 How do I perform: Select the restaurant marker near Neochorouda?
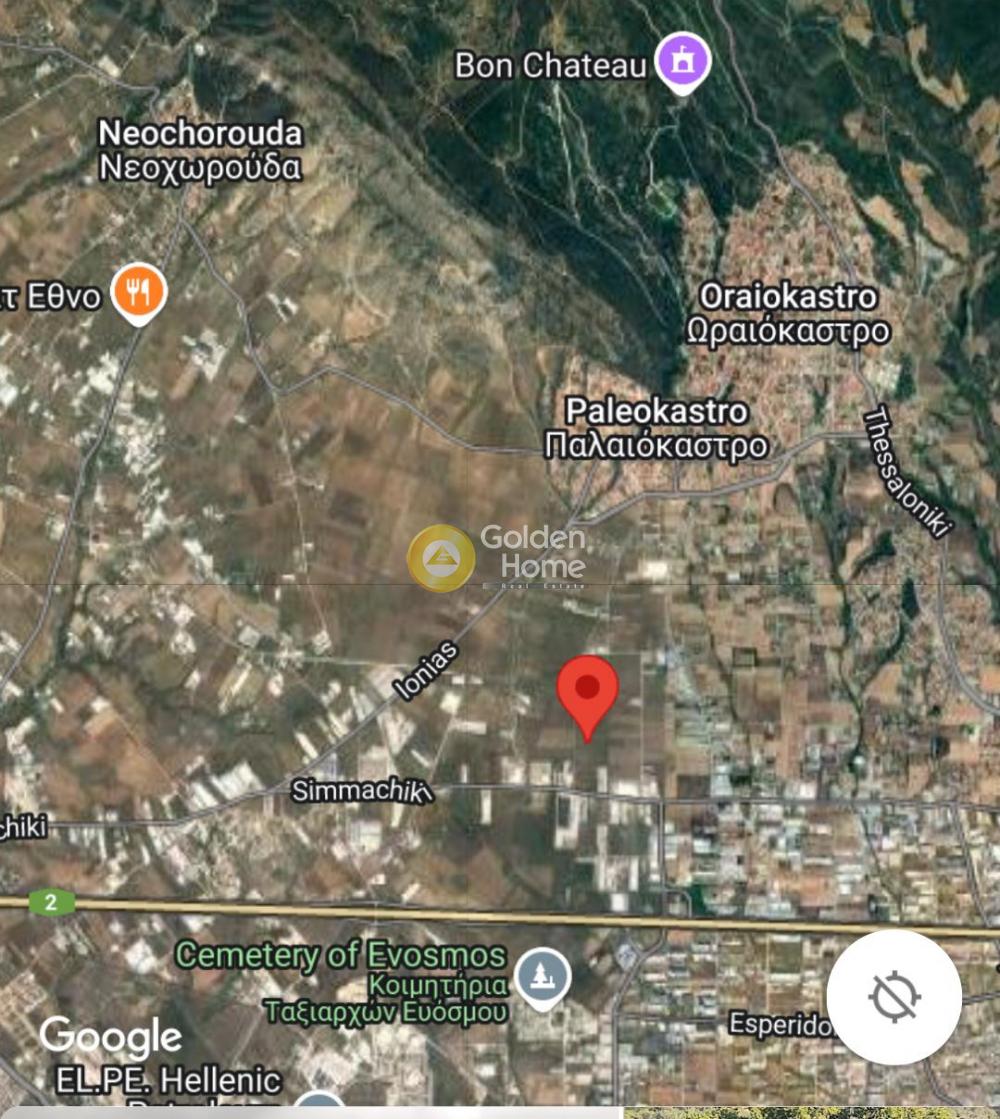click(x=138, y=292)
